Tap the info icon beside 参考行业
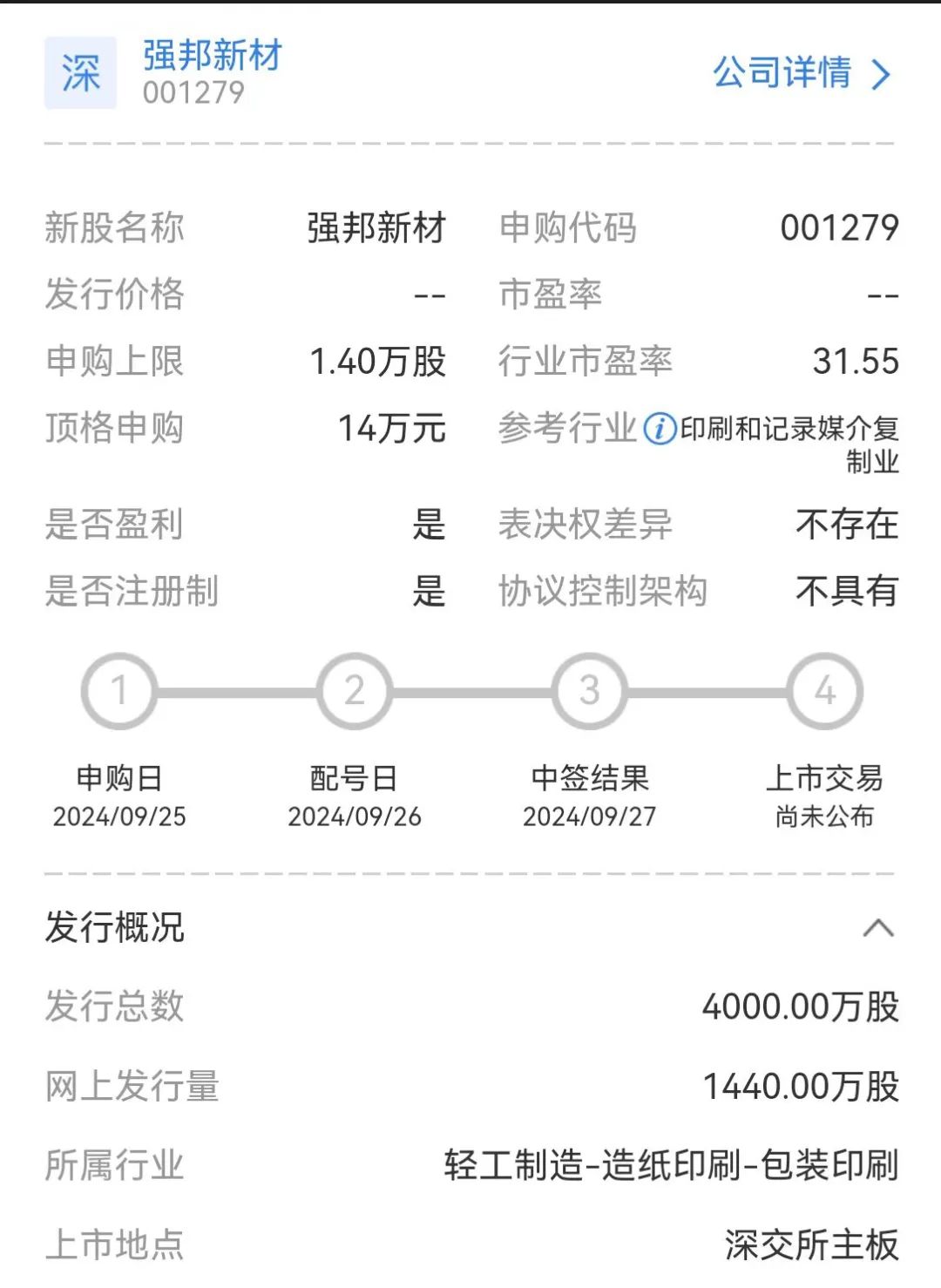The width and height of the screenshot is (941, 1288). click(660, 429)
